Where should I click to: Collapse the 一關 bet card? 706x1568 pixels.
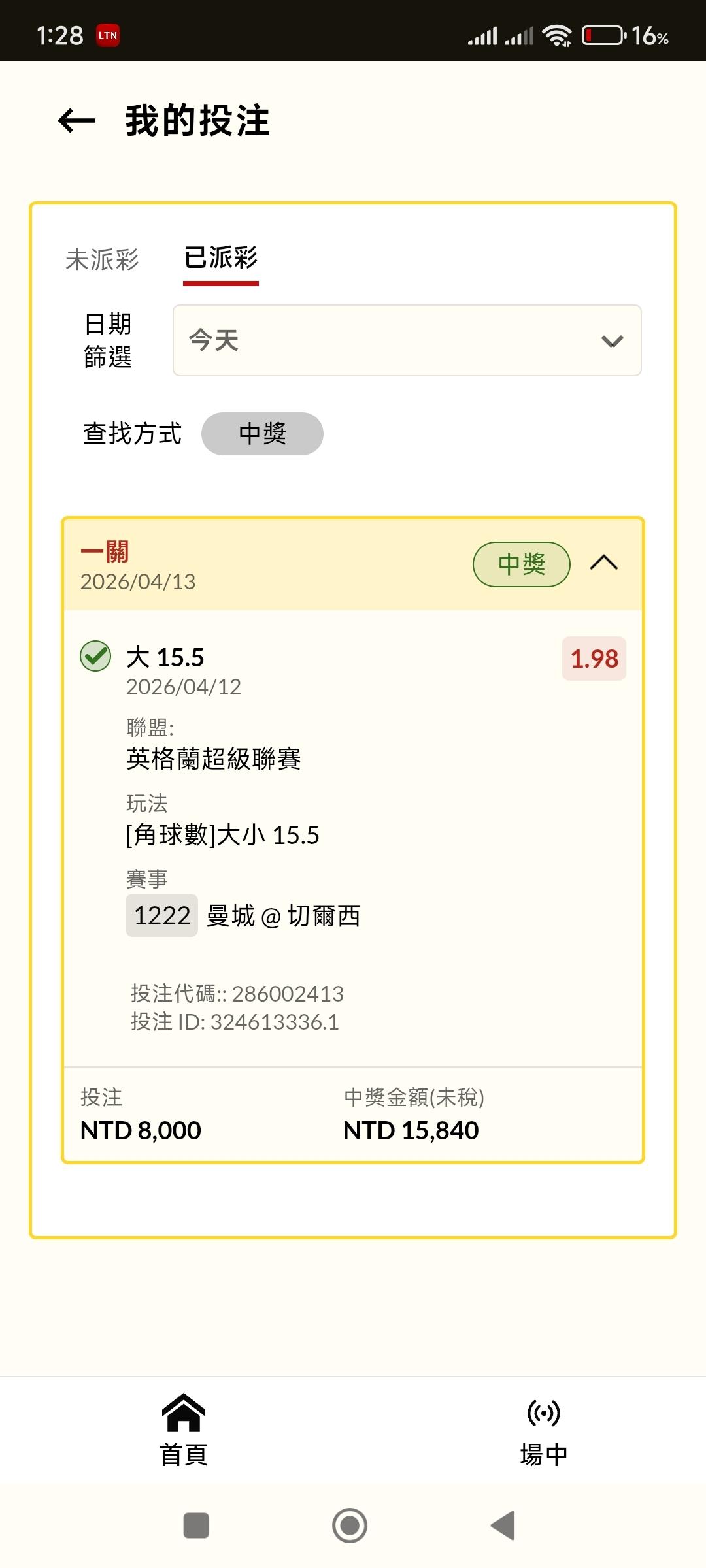(x=604, y=563)
